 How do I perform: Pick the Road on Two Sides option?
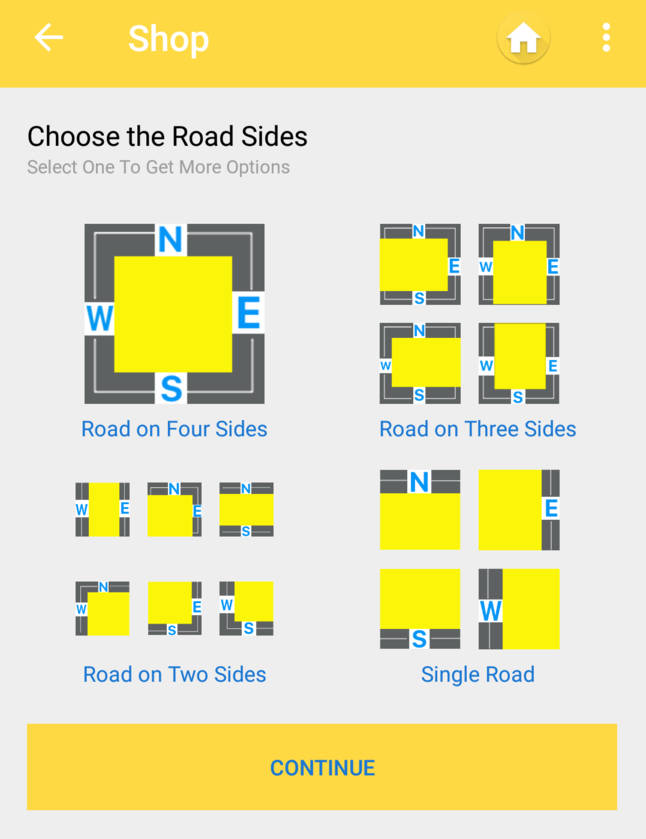click(174, 560)
